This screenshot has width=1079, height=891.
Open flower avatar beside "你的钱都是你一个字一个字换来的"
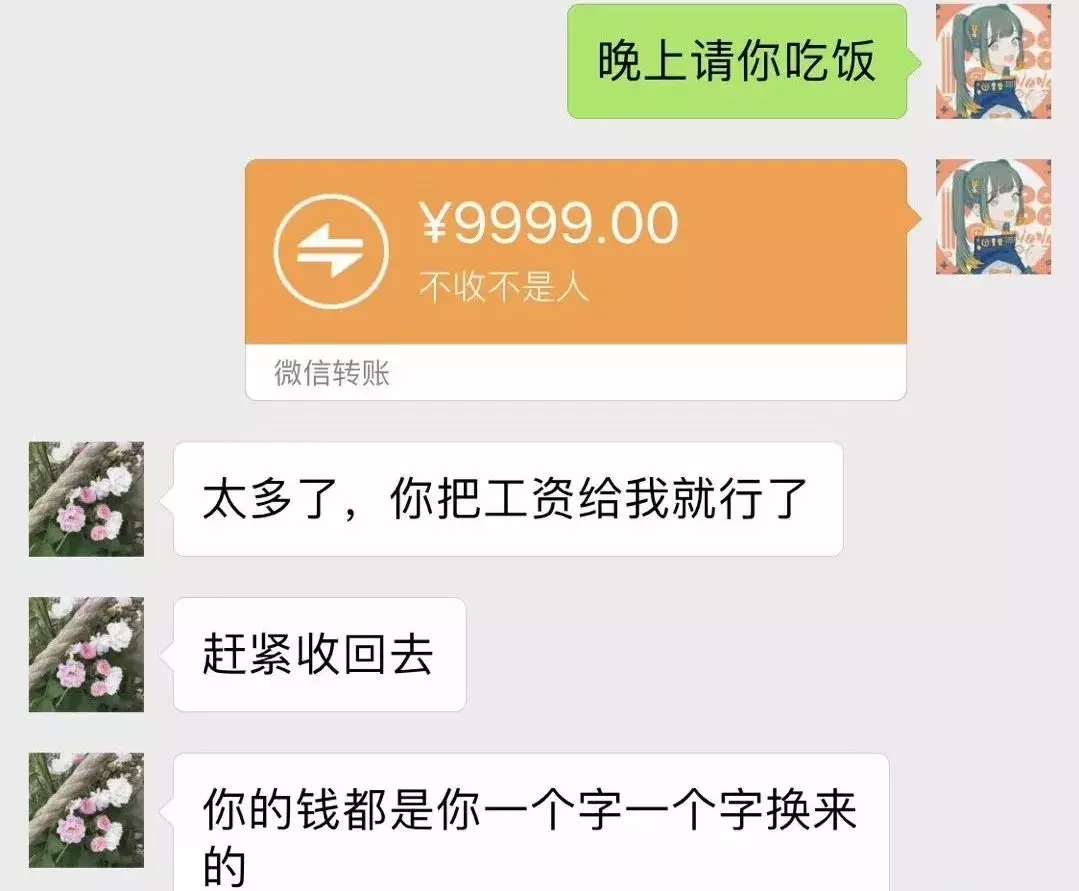pos(86,810)
